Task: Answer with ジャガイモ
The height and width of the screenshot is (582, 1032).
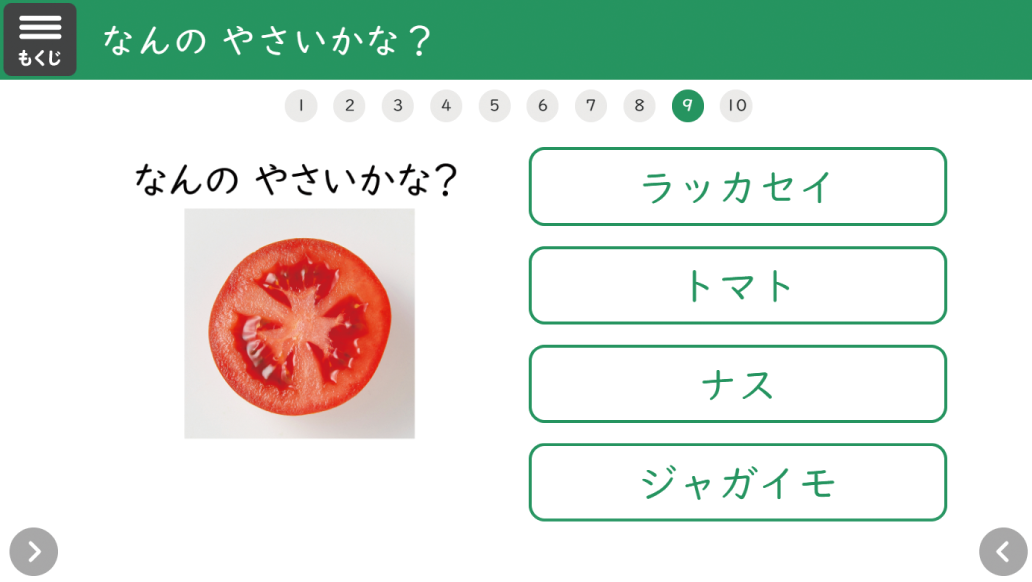Action: [x=737, y=483]
